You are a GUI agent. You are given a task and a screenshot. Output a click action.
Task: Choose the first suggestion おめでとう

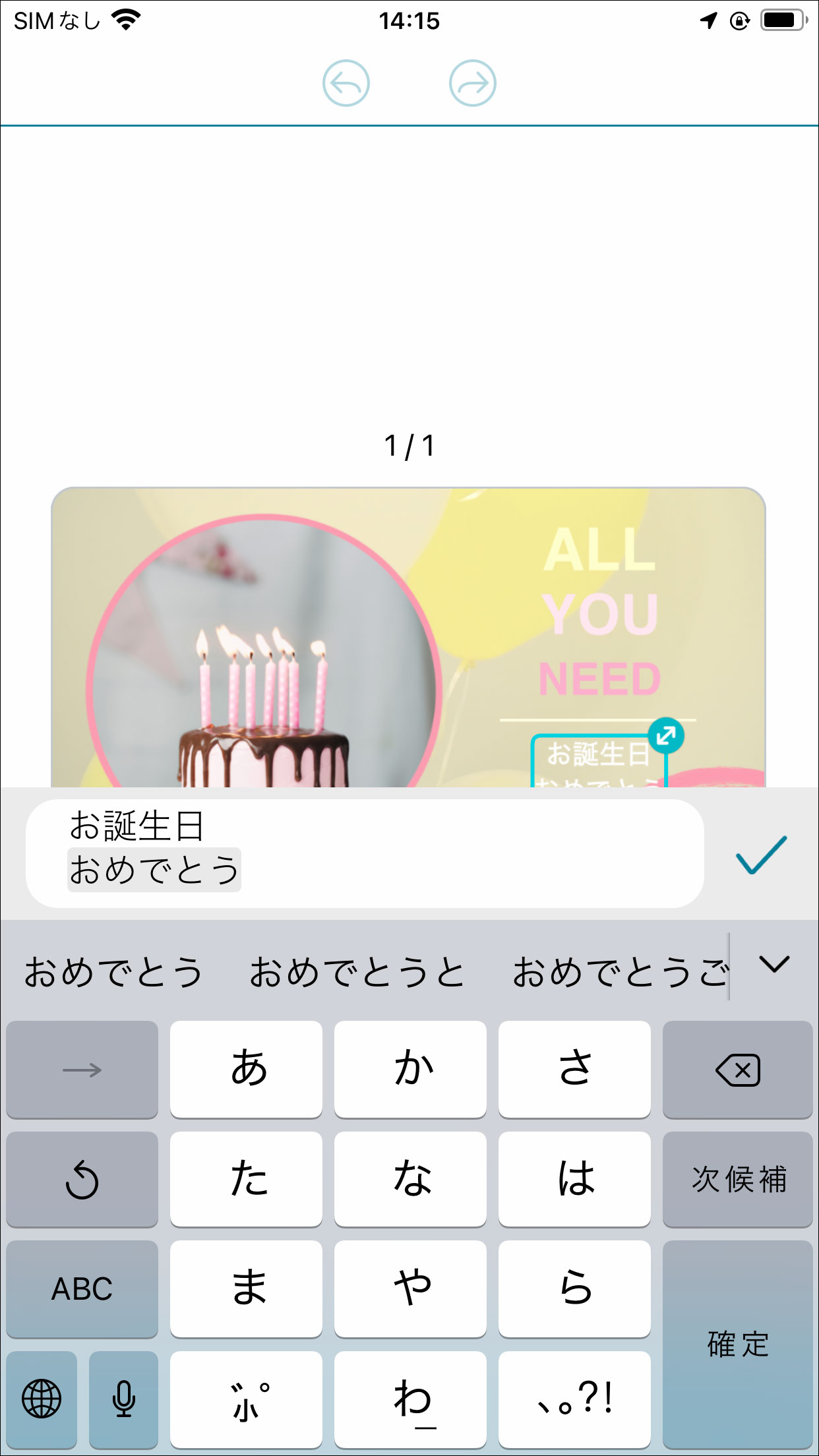pyautogui.click(x=113, y=972)
